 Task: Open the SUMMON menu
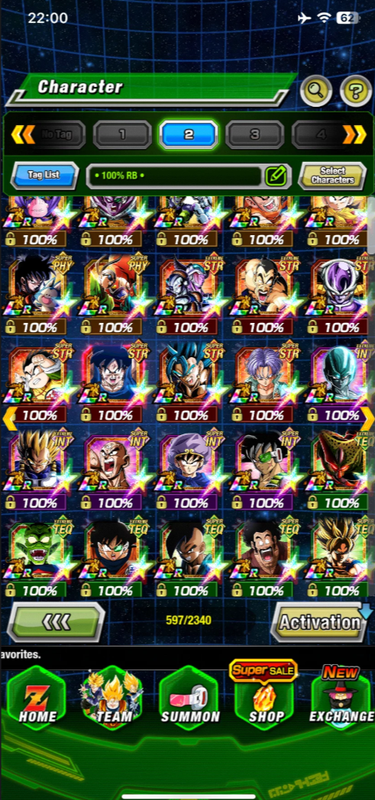pyautogui.click(x=190, y=698)
